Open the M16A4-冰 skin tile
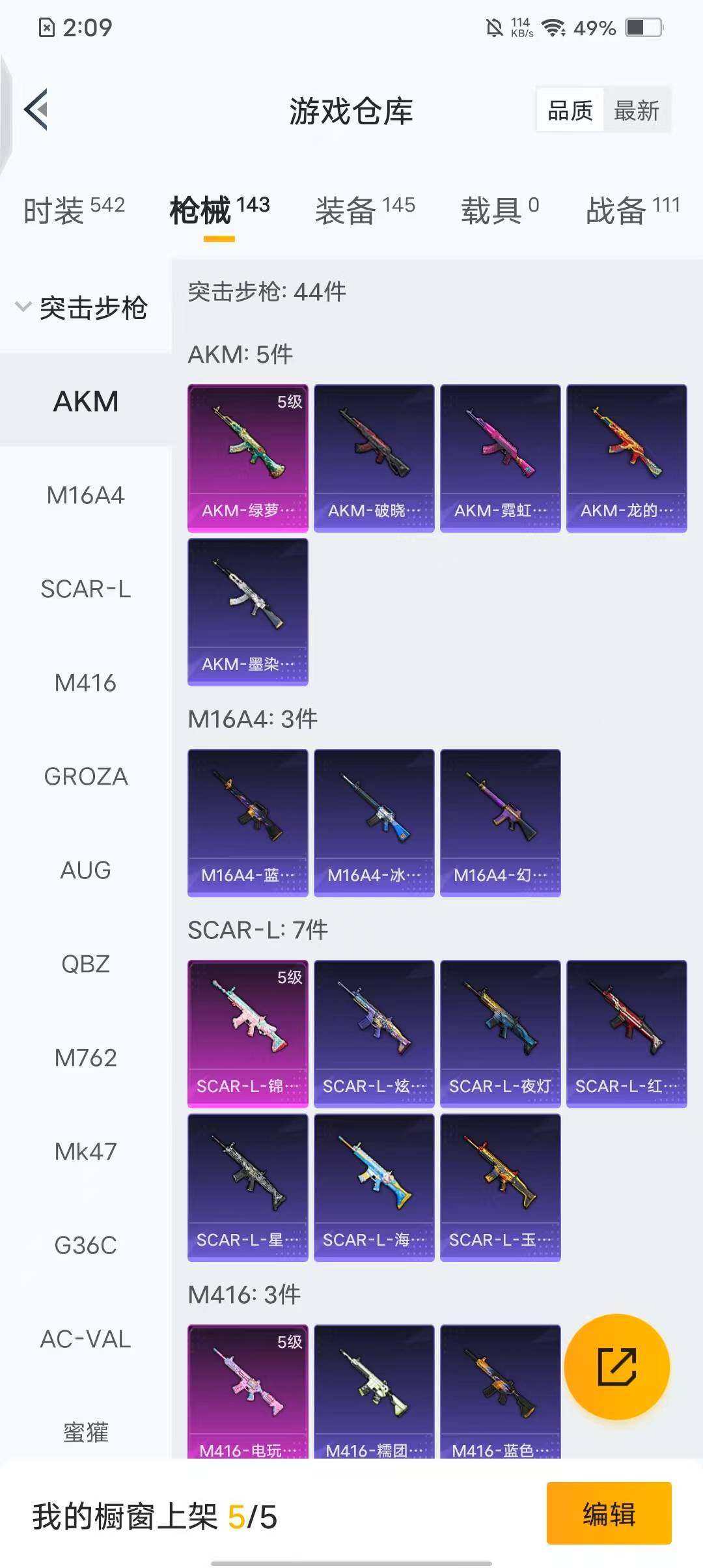This screenshot has width=703, height=1568. pos(374,822)
